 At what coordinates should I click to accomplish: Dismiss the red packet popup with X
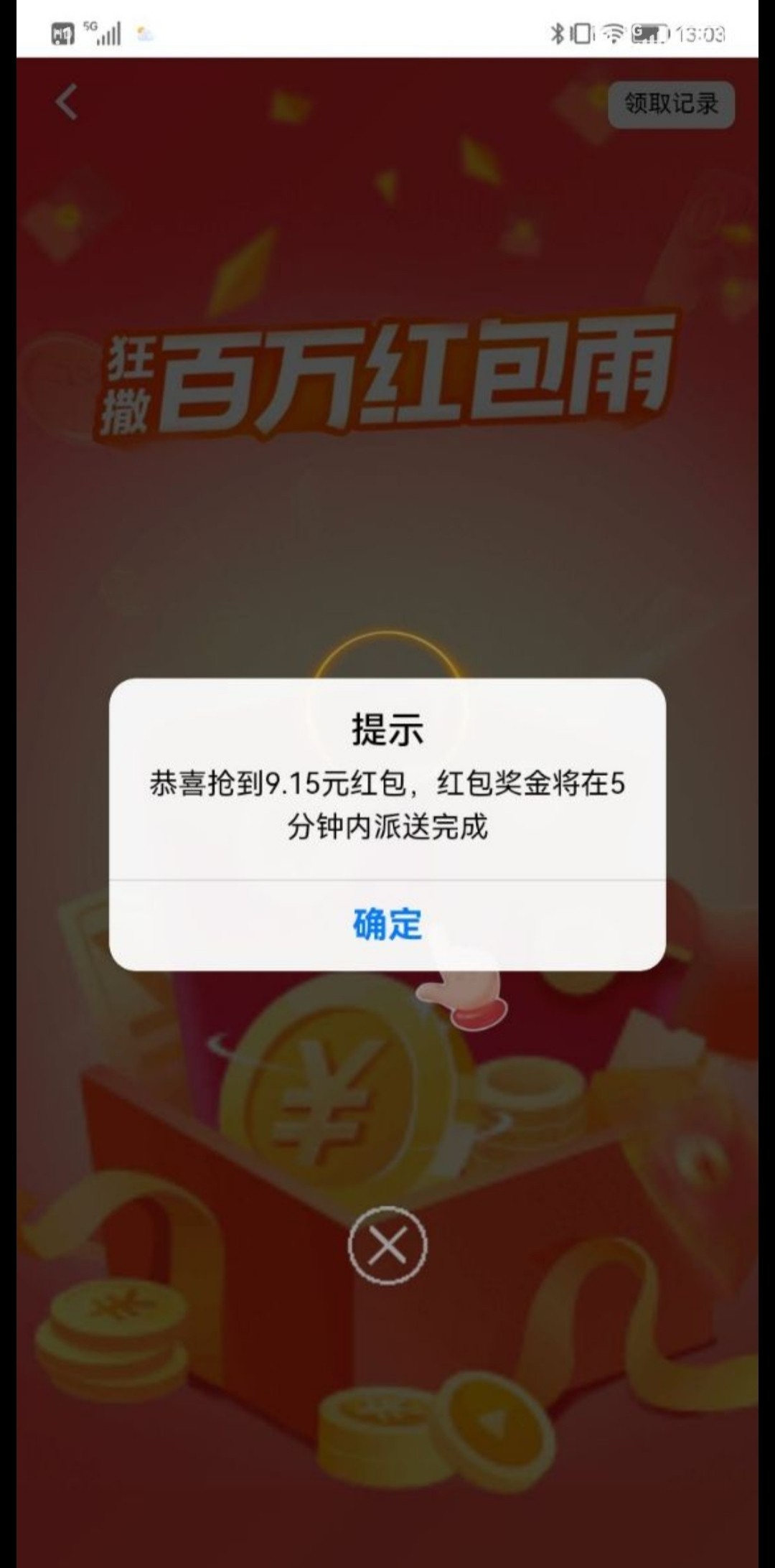pyautogui.click(x=387, y=1246)
